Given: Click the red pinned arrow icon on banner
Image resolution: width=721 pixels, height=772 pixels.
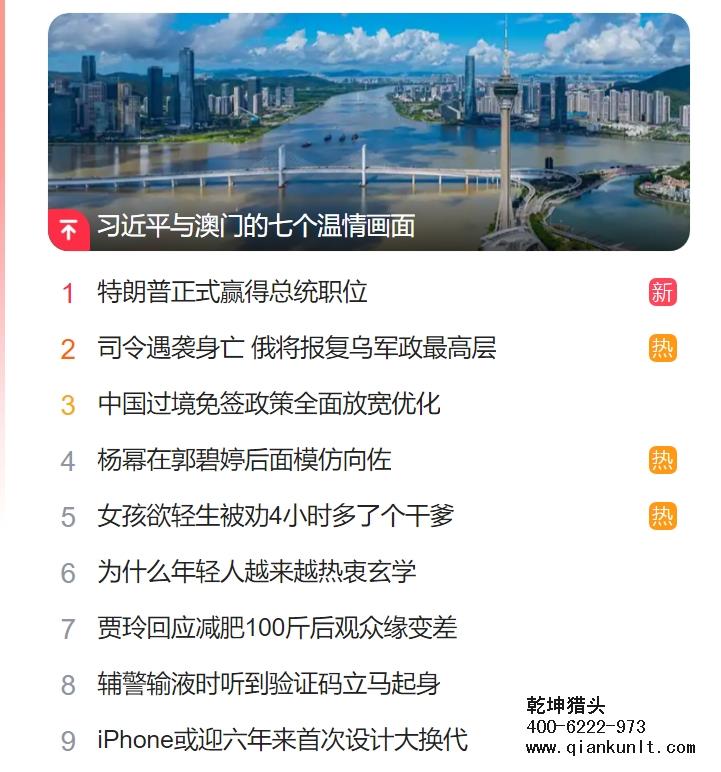Looking at the screenshot, I should (x=66, y=227).
